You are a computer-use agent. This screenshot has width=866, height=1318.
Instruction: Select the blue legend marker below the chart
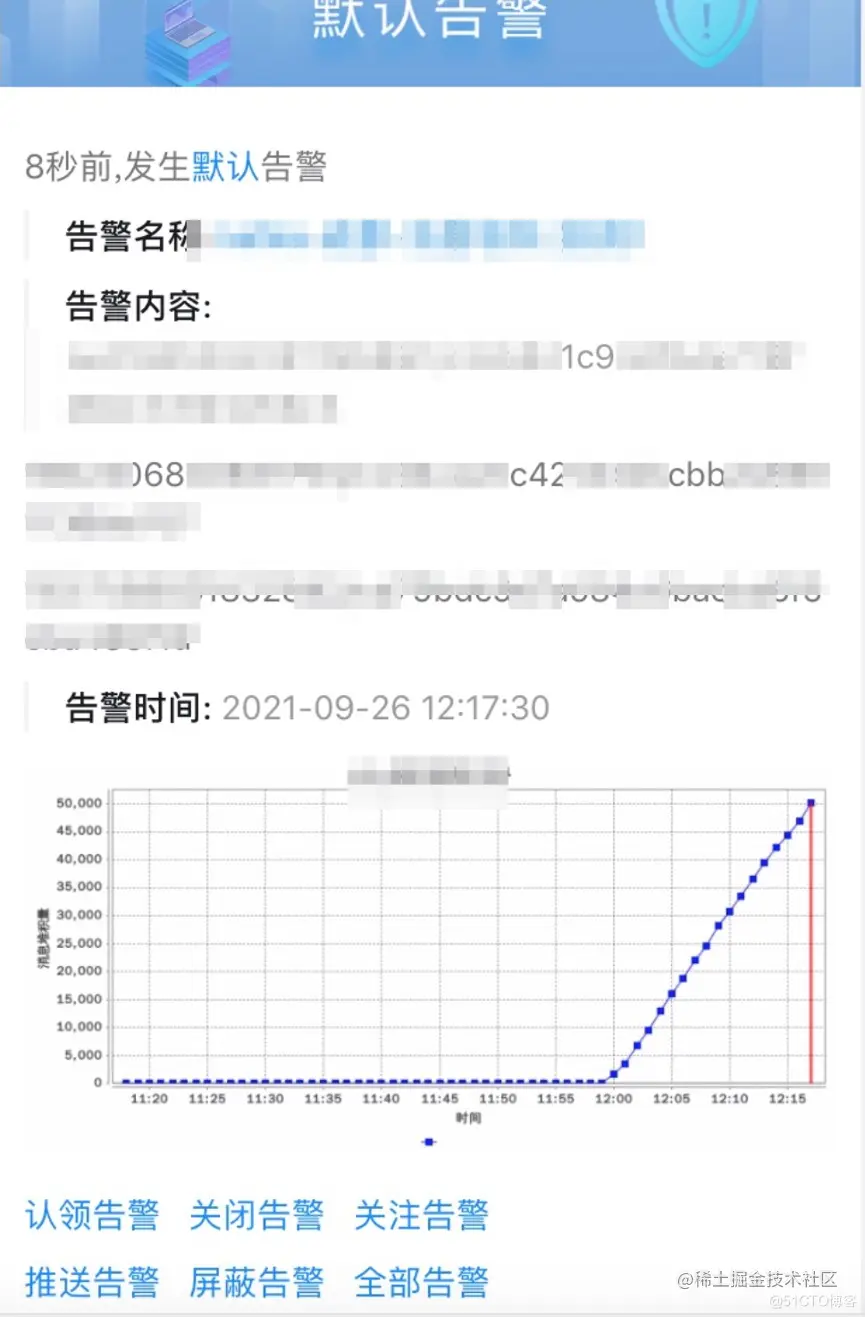[429, 1141]
